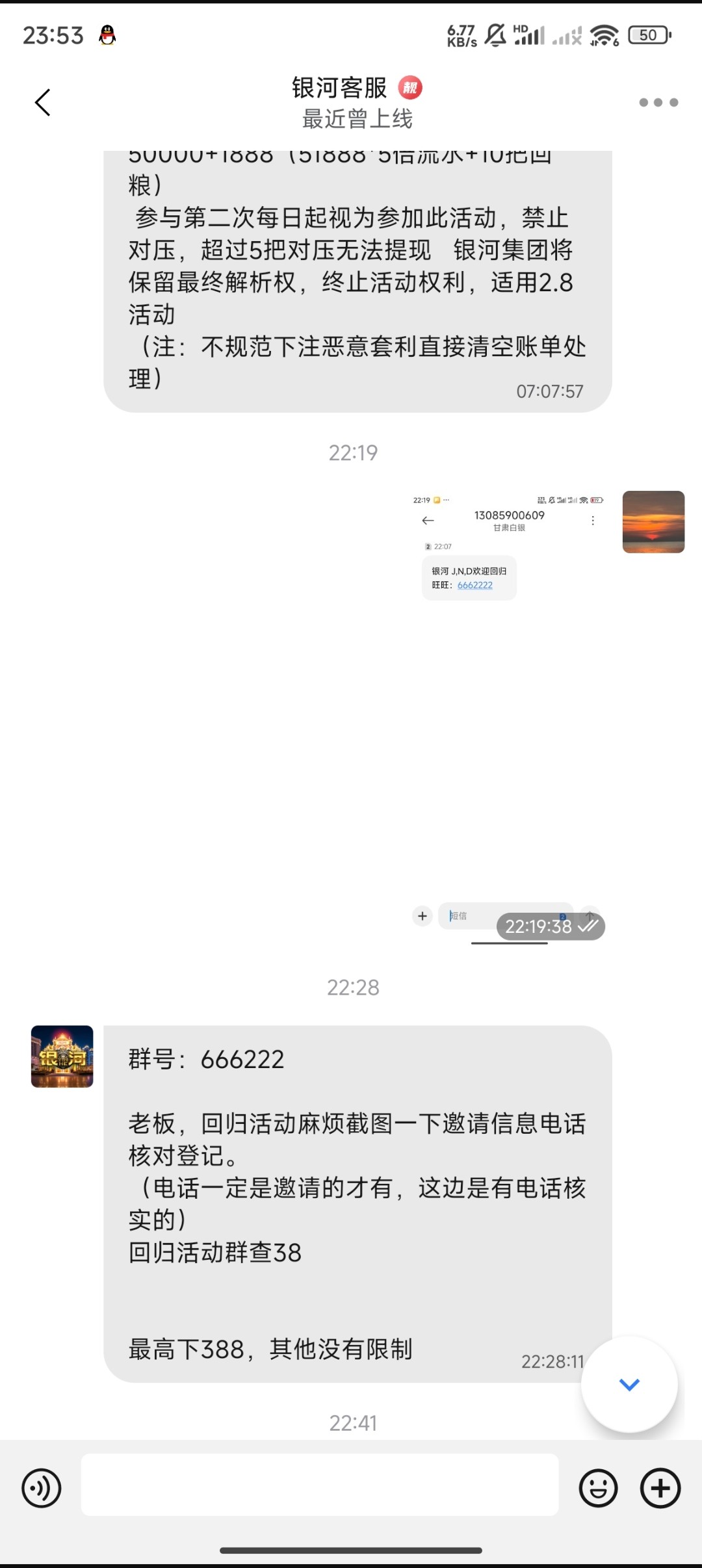Open the three-dot chat options menu

(x=658, y=102)
